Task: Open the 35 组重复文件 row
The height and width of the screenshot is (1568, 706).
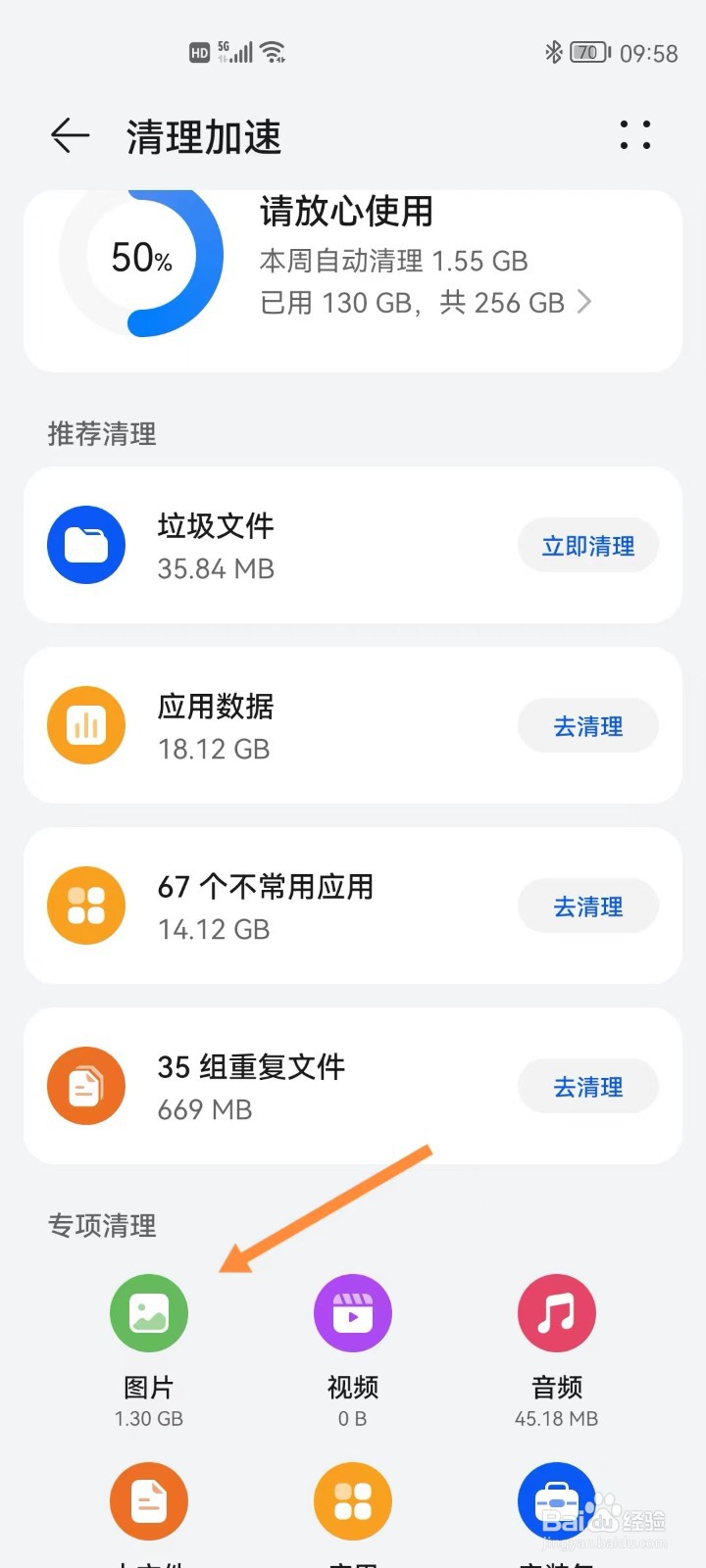Action: tap(353, 1086)
